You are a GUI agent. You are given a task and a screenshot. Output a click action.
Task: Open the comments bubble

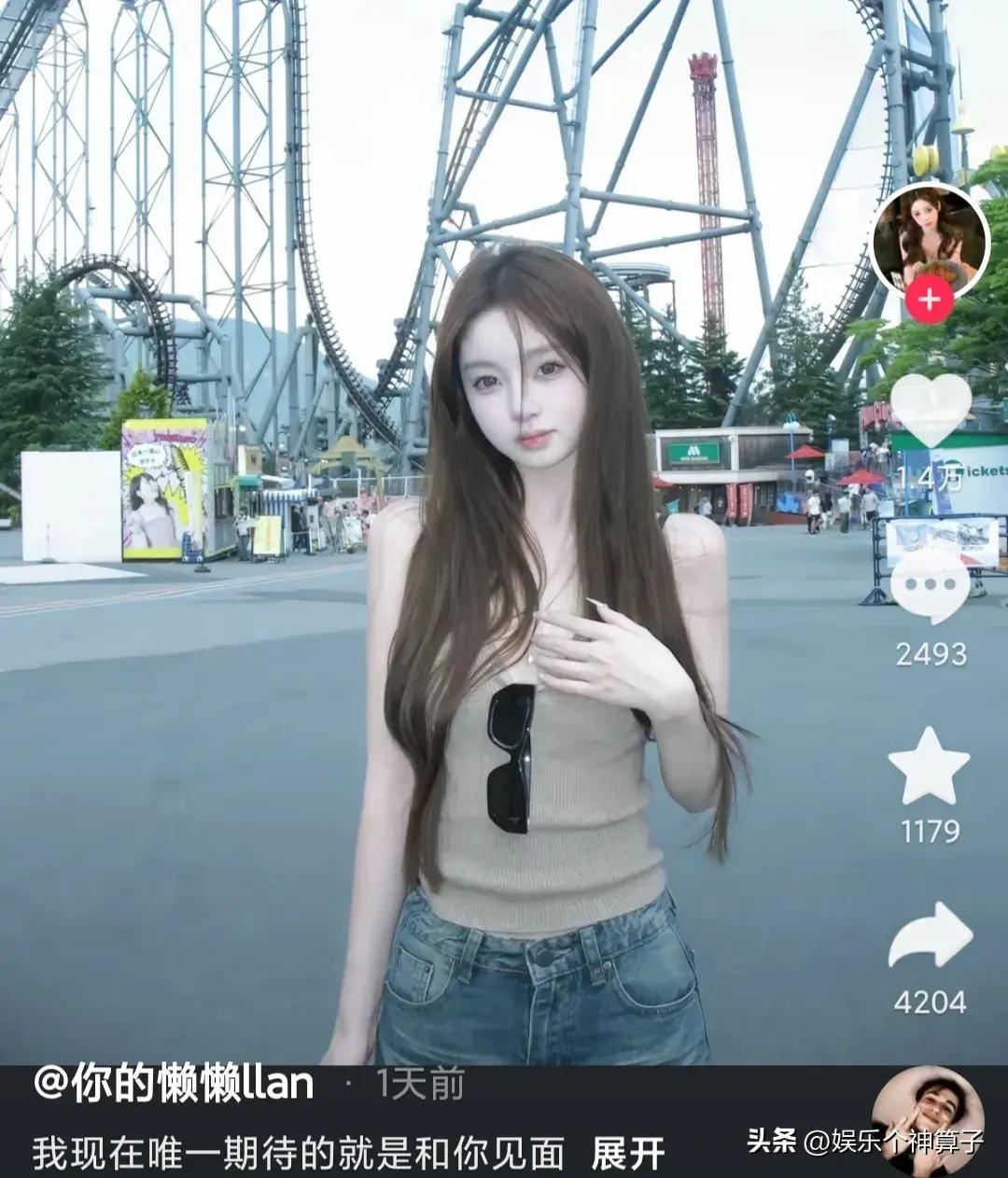[x=930, y=587]
